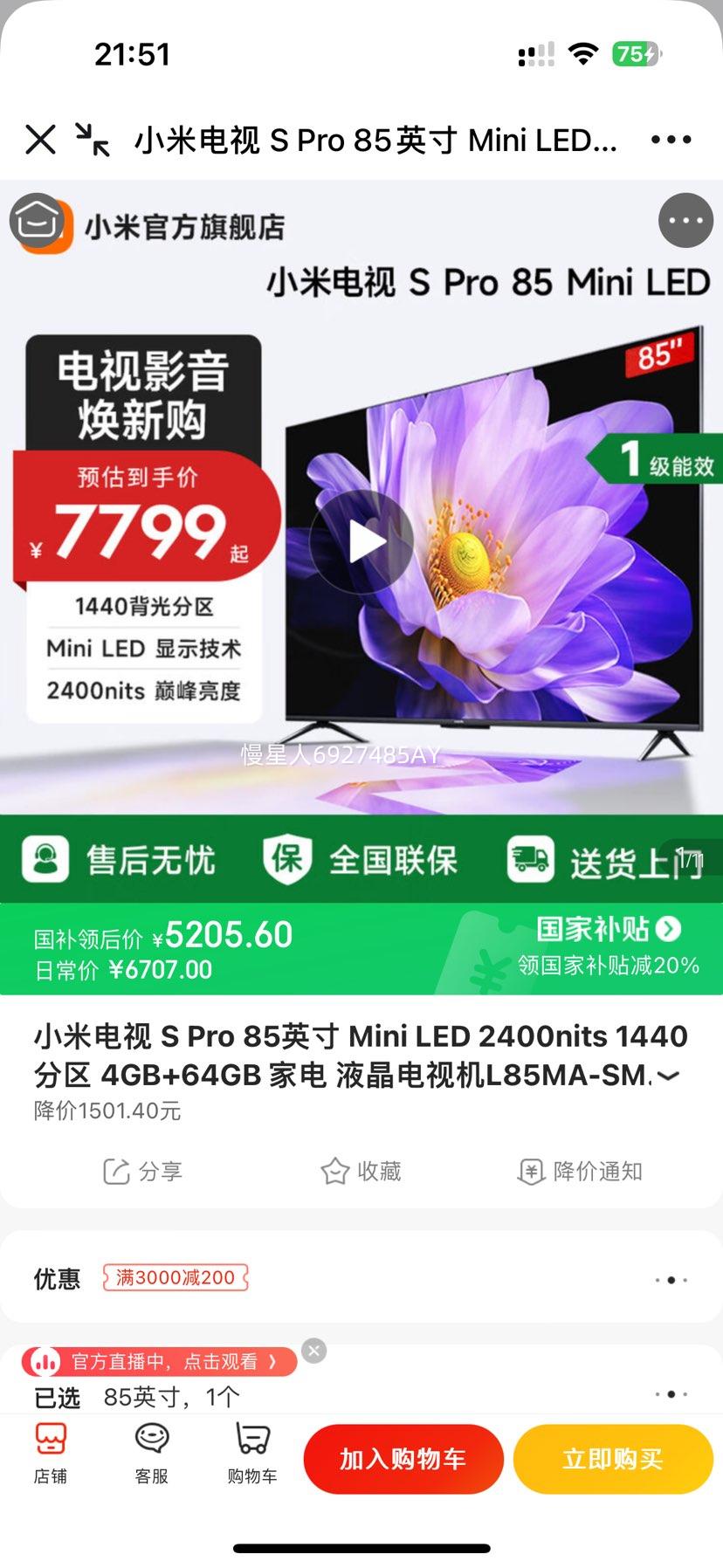Tap the shrink-window arrows beside the close icon

tap(91, 138)
